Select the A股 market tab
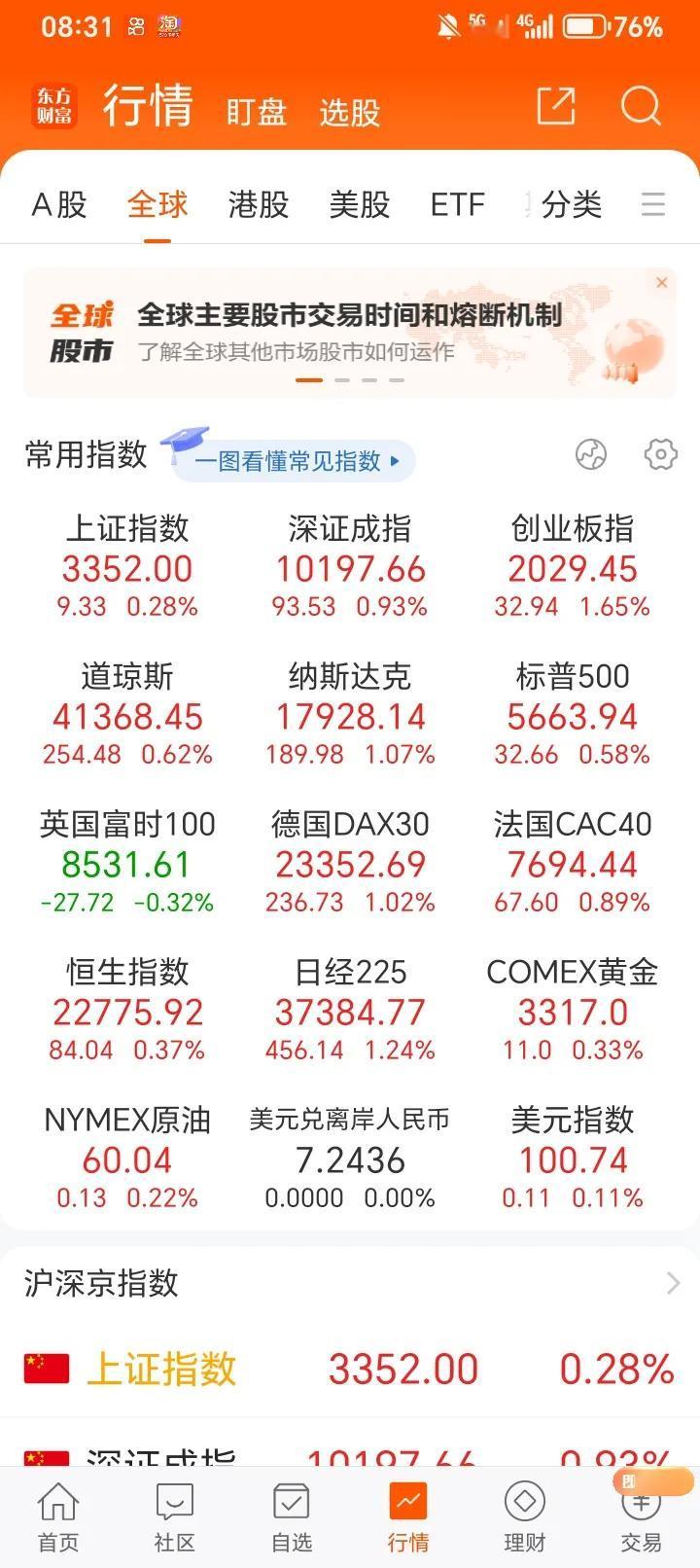 (x=59, y=204)
